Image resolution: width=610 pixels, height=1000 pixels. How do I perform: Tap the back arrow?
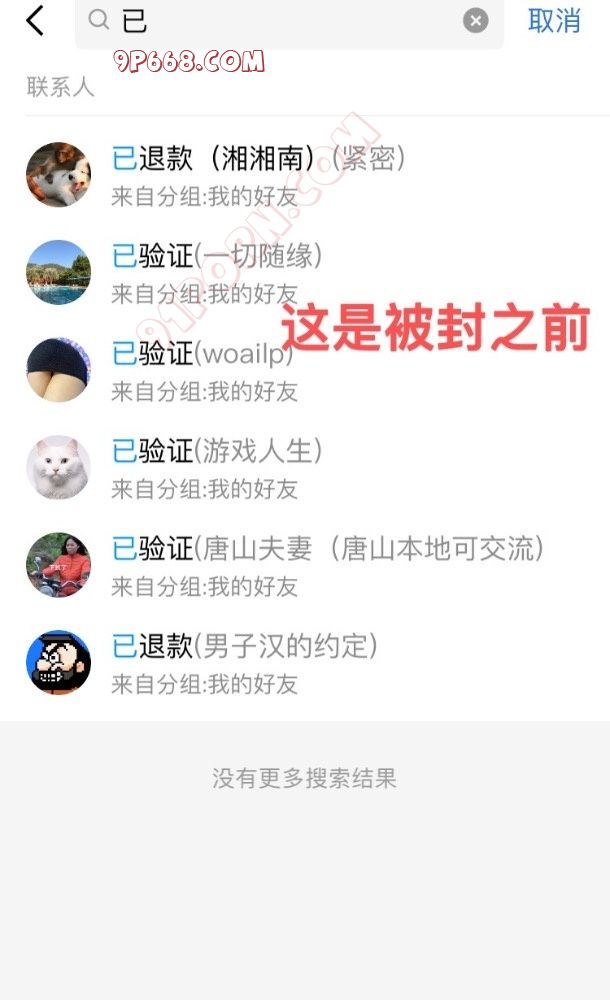point(35,21)
